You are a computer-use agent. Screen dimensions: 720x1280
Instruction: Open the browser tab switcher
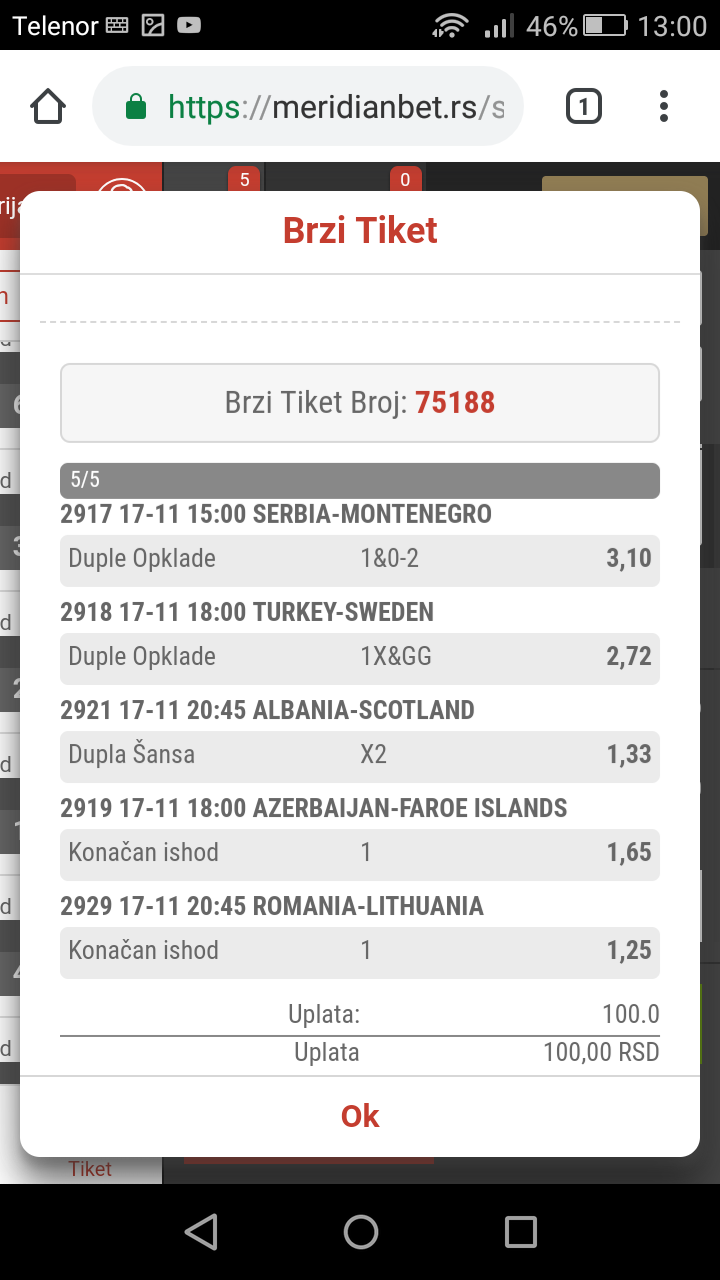pyautogui.click(x=584, y=106)
